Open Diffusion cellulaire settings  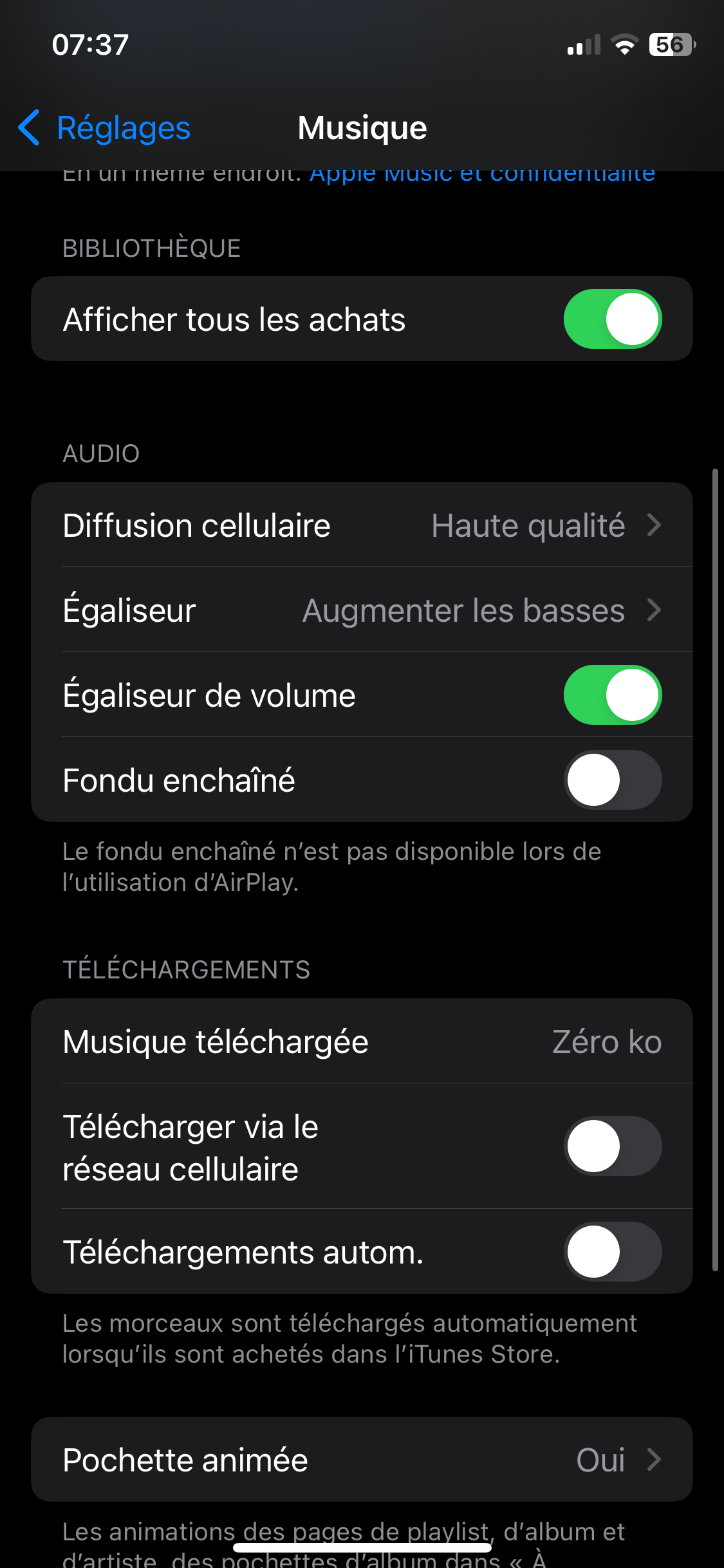click(x=362, y=525)
